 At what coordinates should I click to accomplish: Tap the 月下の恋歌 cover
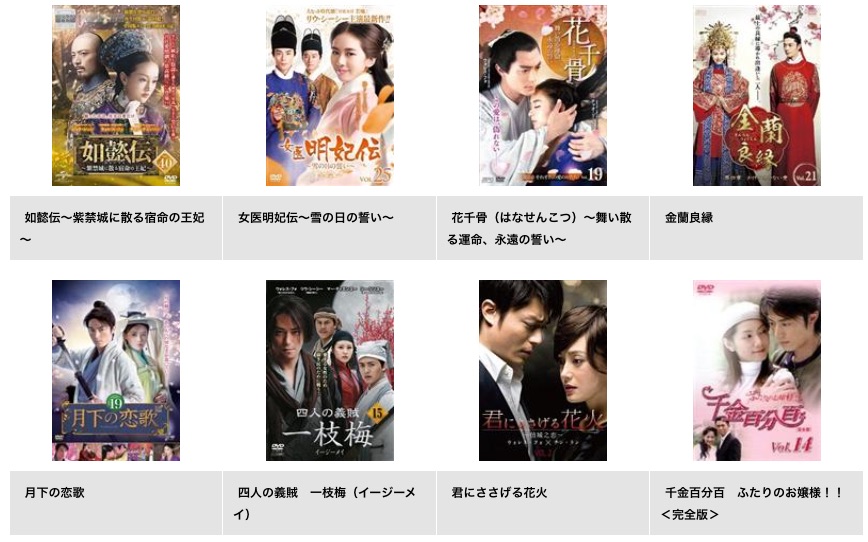(116, 370)
